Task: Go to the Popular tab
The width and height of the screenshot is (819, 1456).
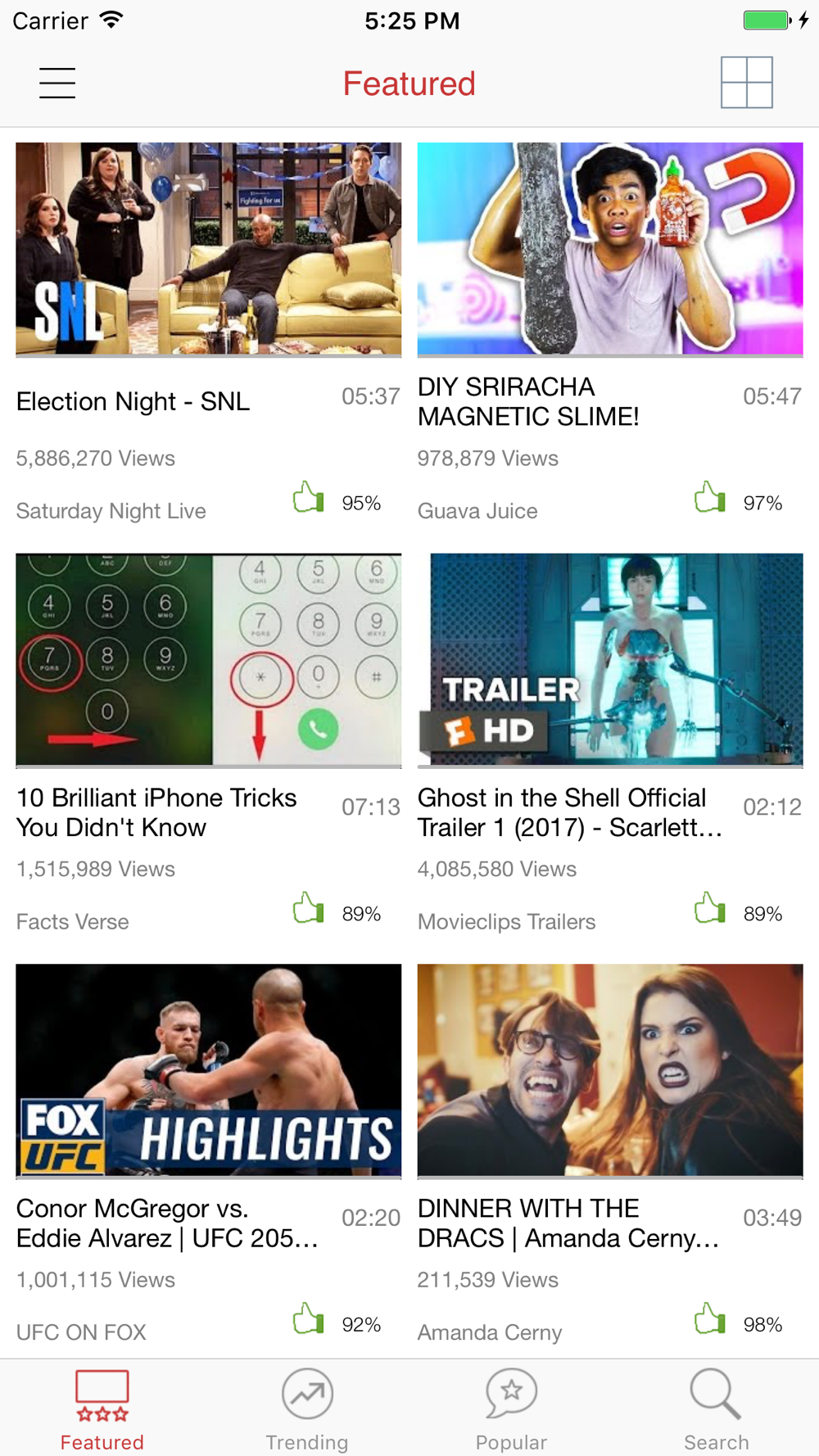Action: (512, 1409)
